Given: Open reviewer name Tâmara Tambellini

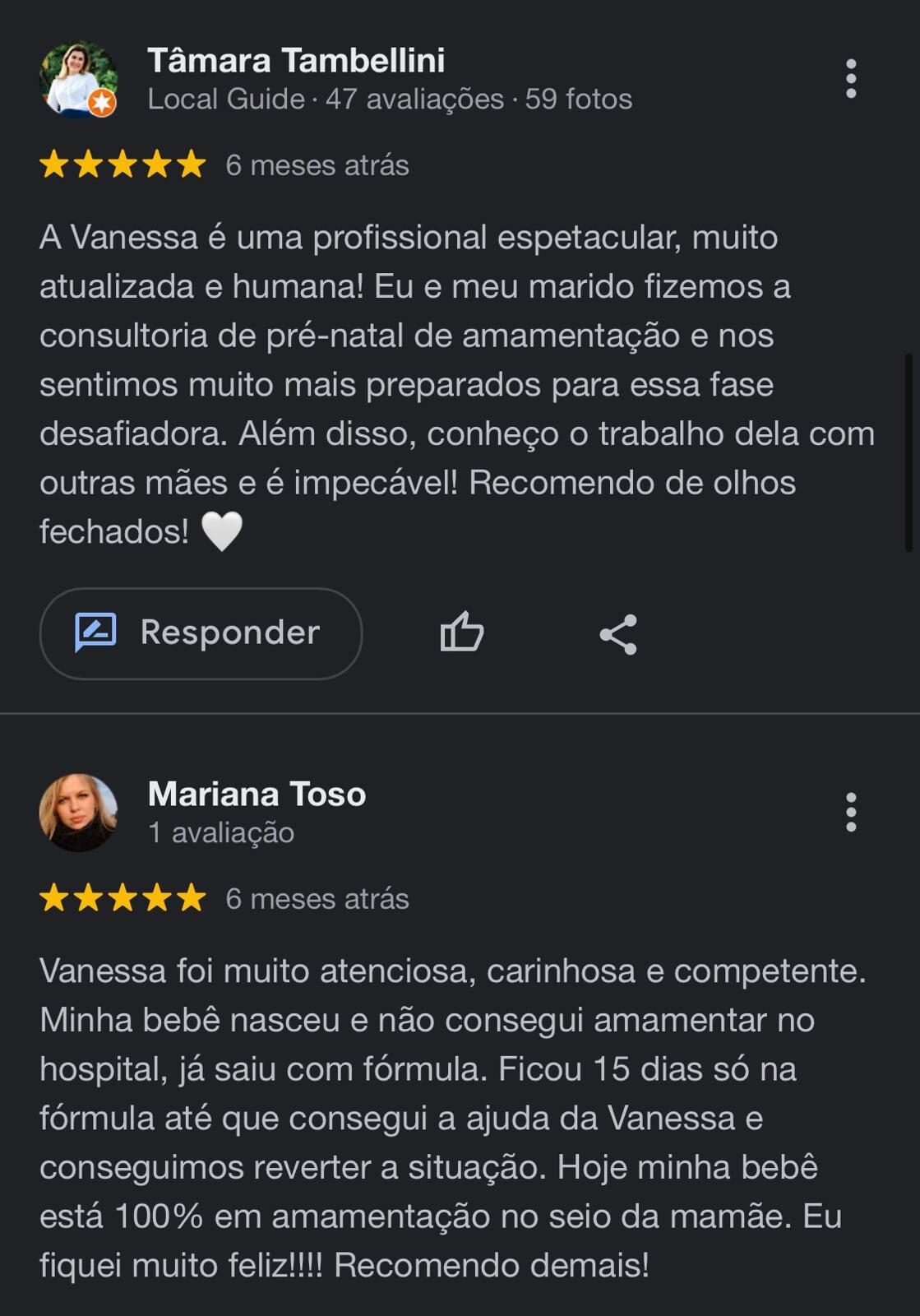Looking at the screenshot, I should 296,61.
